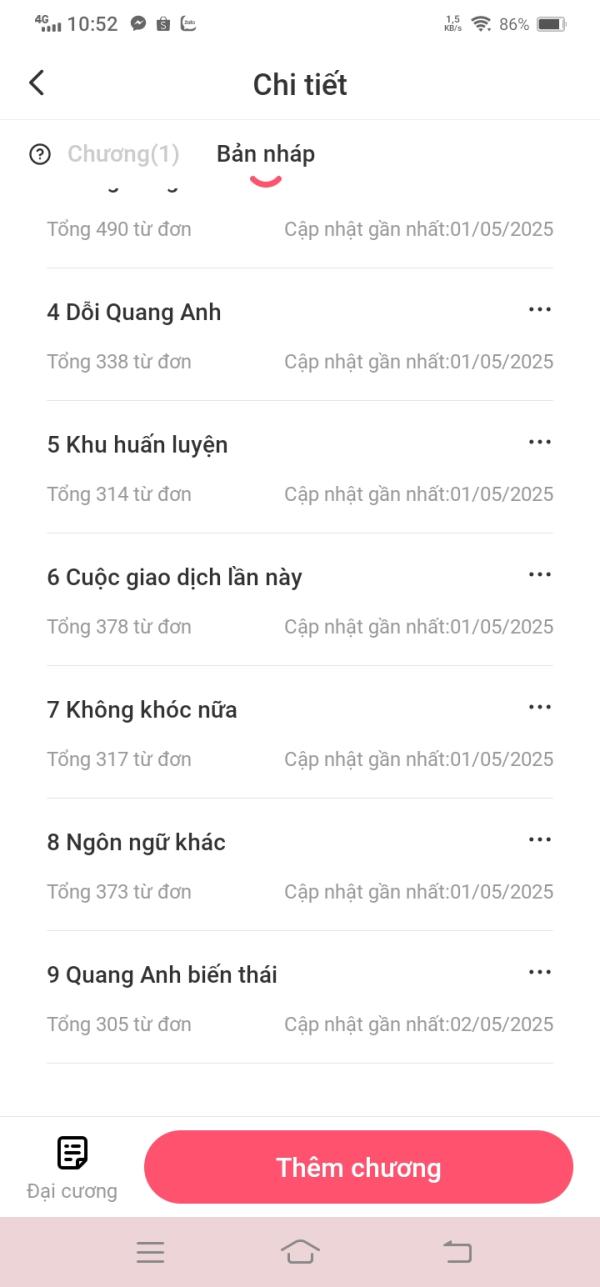
Task: Open more options for Dỗi Quang Anh
Action: pos(539,310)
